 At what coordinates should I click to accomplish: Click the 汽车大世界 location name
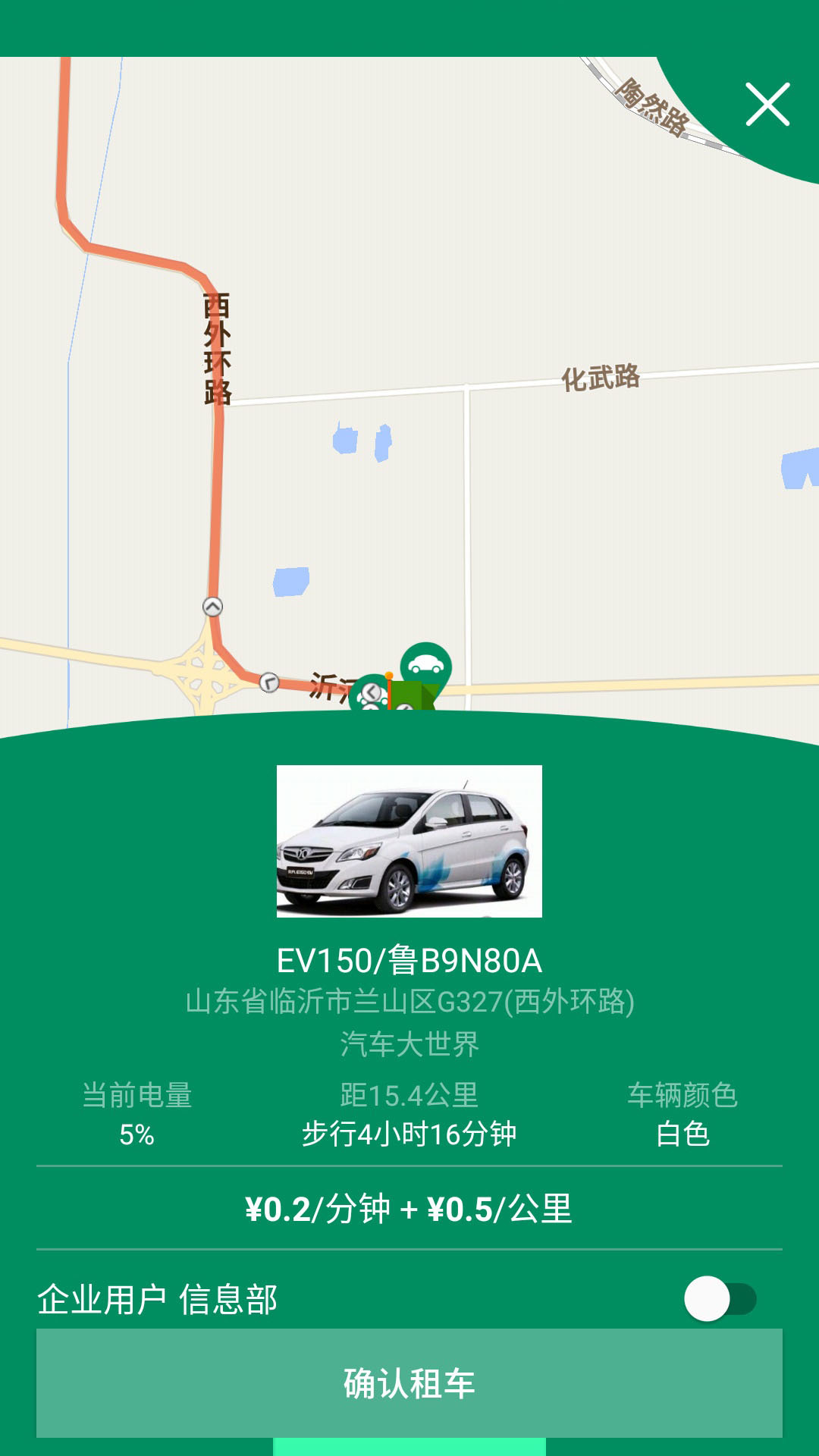[x=409, y=1044]
